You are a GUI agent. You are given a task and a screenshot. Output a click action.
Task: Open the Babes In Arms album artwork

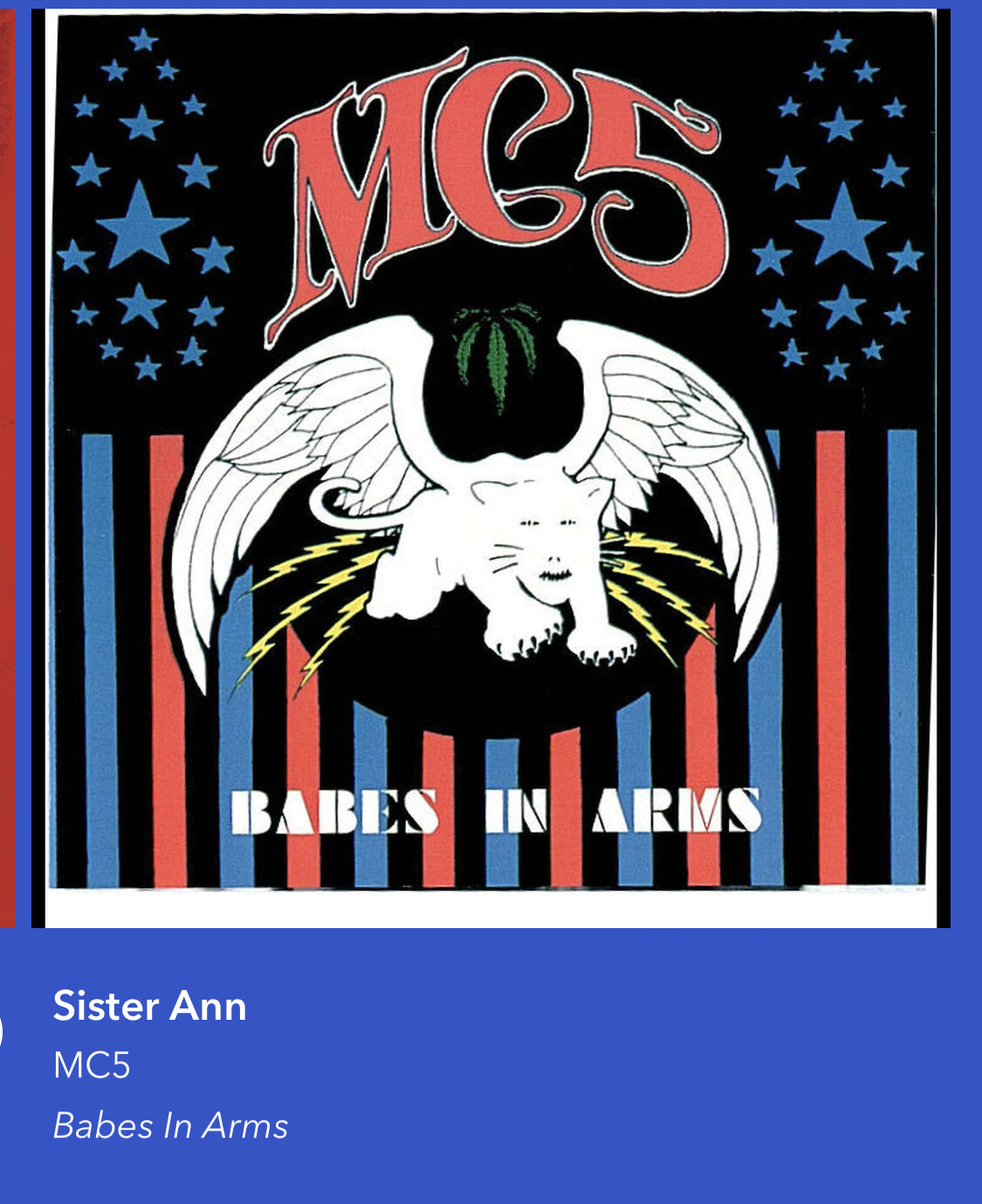point(491,467)
